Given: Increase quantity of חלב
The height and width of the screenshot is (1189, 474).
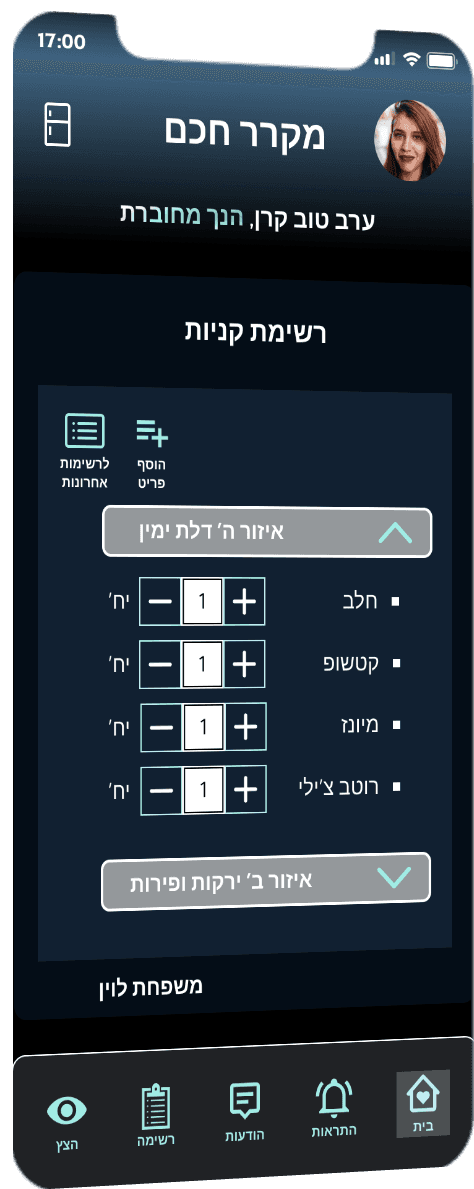Looking at the screenshot, I should pyautogui.click(x=244, y=601).
